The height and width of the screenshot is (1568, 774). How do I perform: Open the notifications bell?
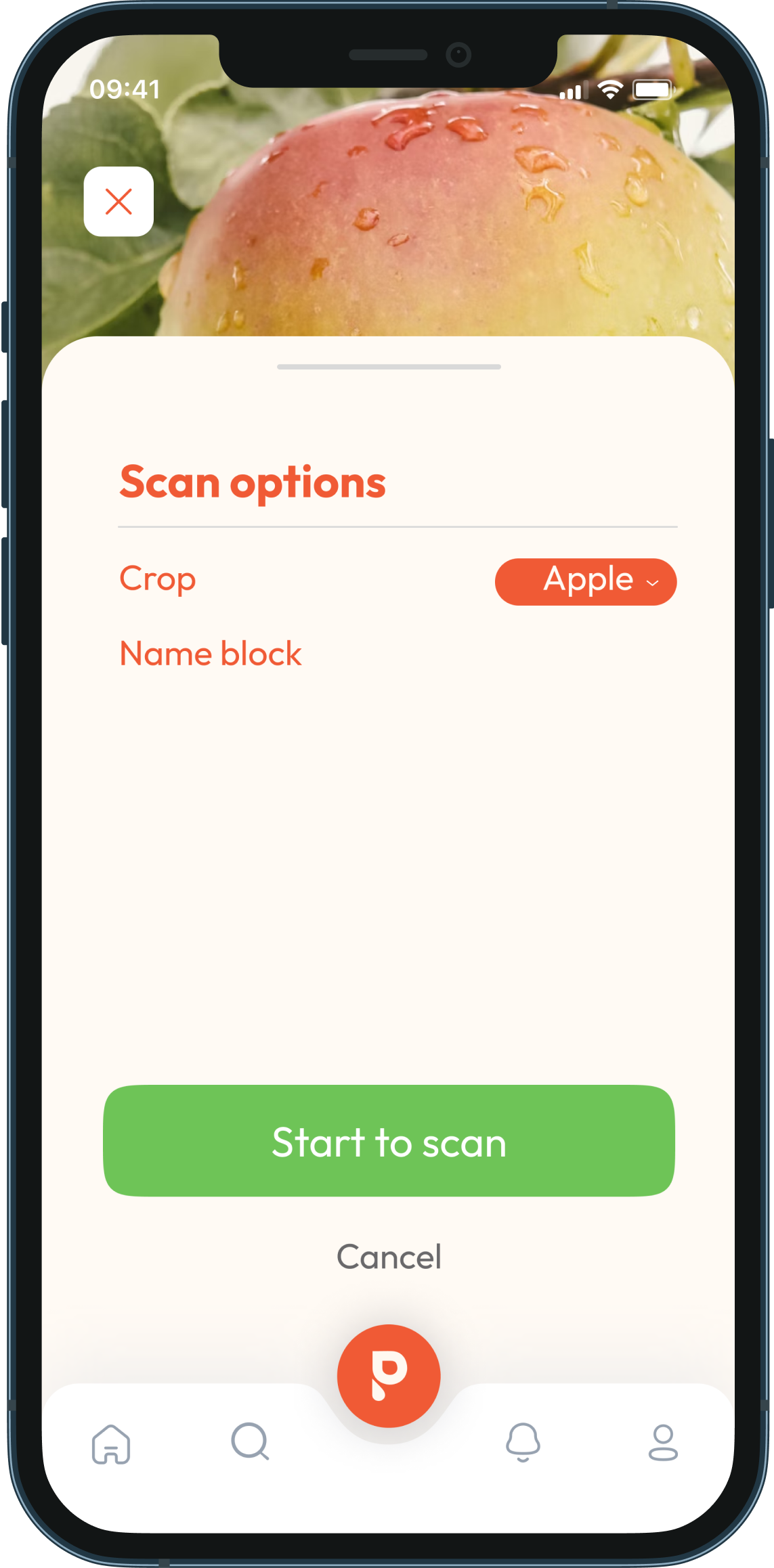click(523, 1441)
